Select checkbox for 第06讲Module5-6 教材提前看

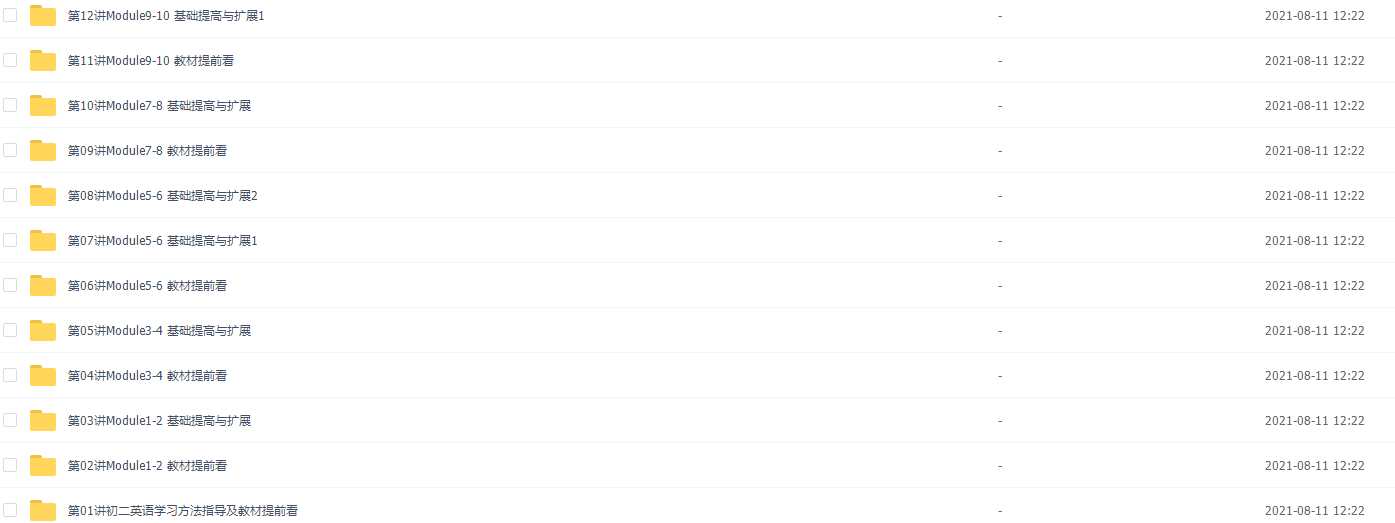[10, 285]
